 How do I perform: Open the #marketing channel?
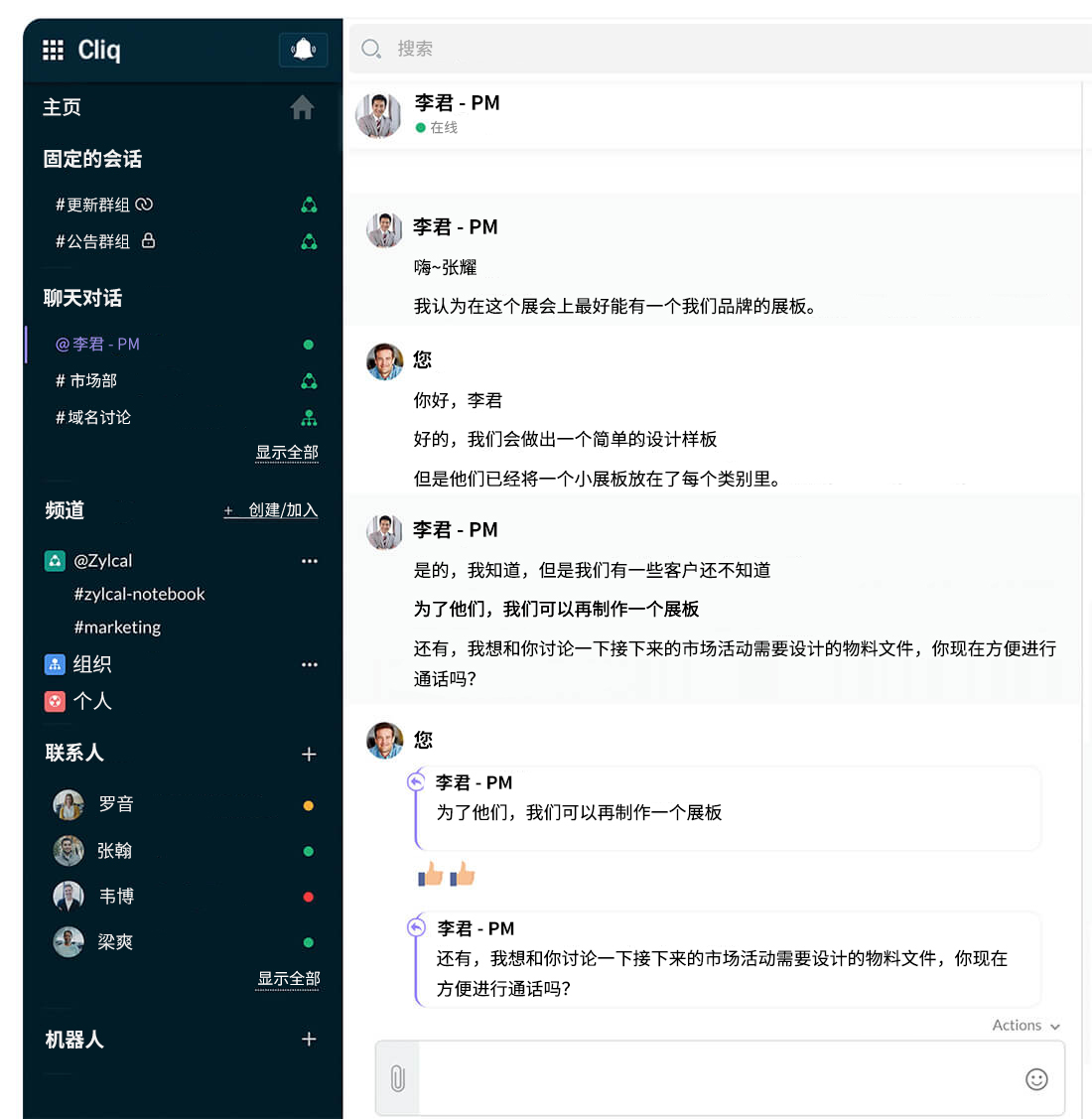[117, 628]
